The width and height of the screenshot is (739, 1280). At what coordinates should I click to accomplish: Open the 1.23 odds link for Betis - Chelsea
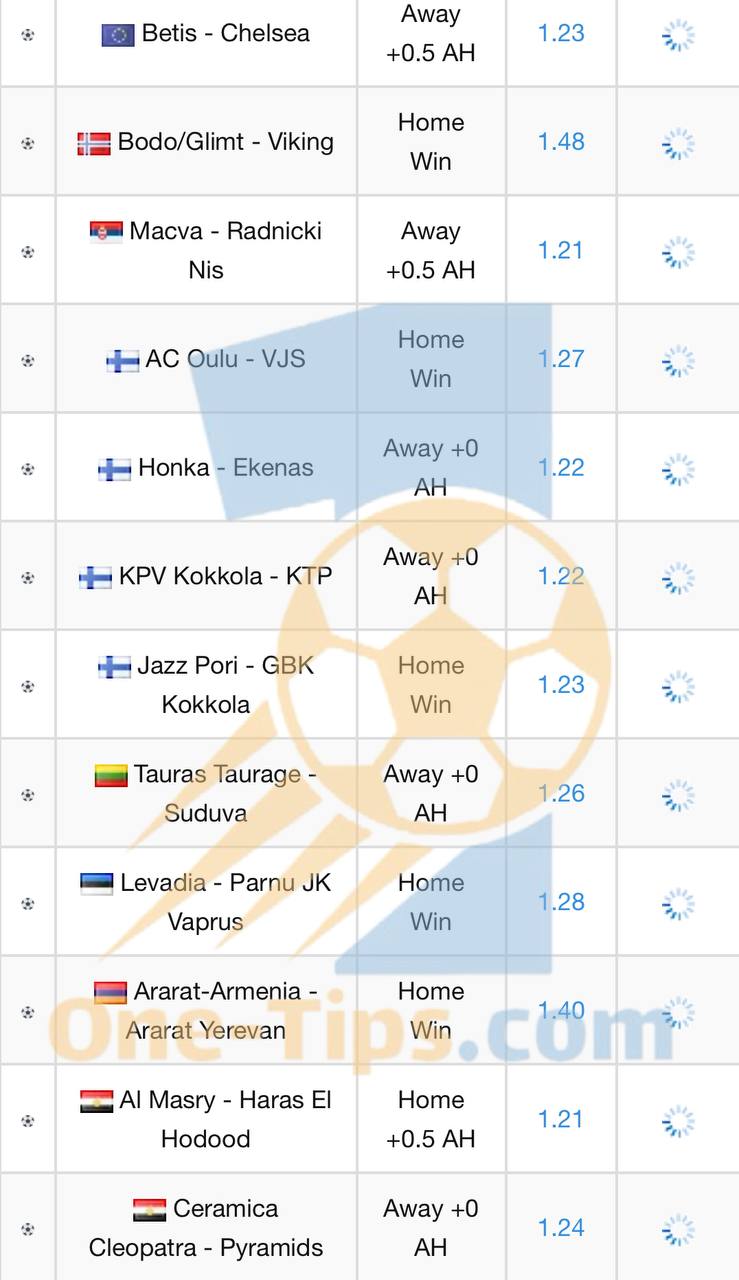point(561,33)
